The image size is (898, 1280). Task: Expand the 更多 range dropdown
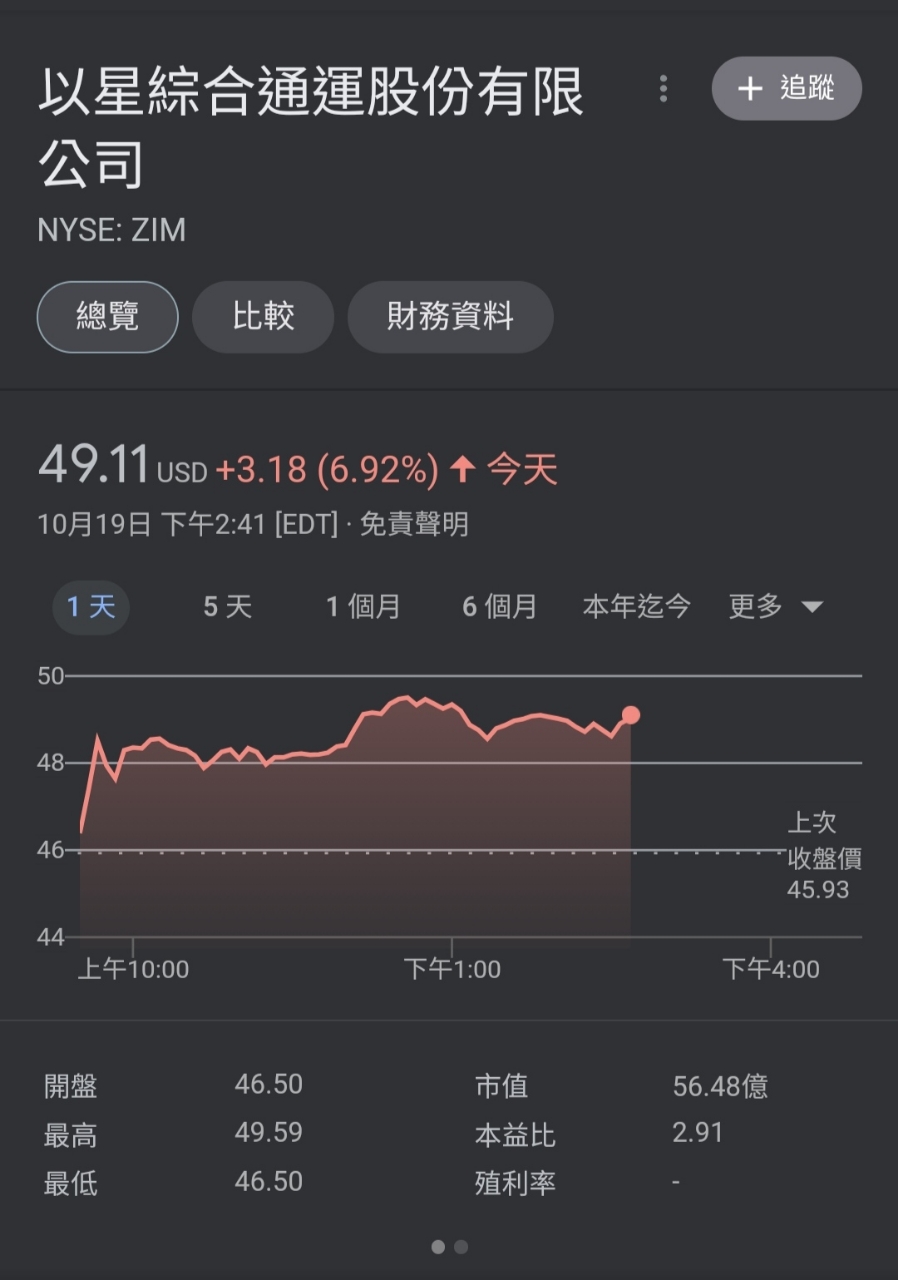[x=775, y=606]
